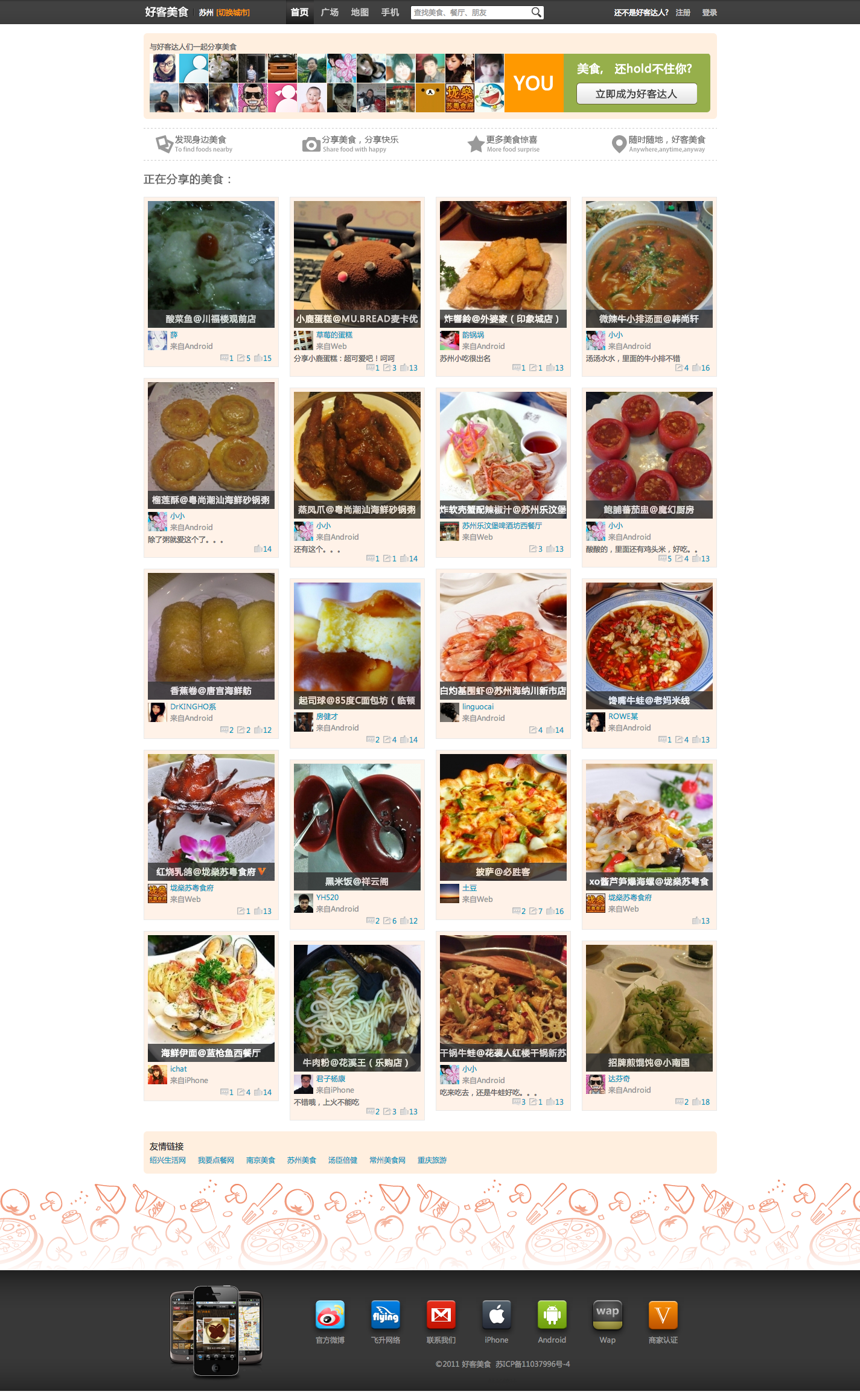Open the 登录 link

click(x=709, y=12)
